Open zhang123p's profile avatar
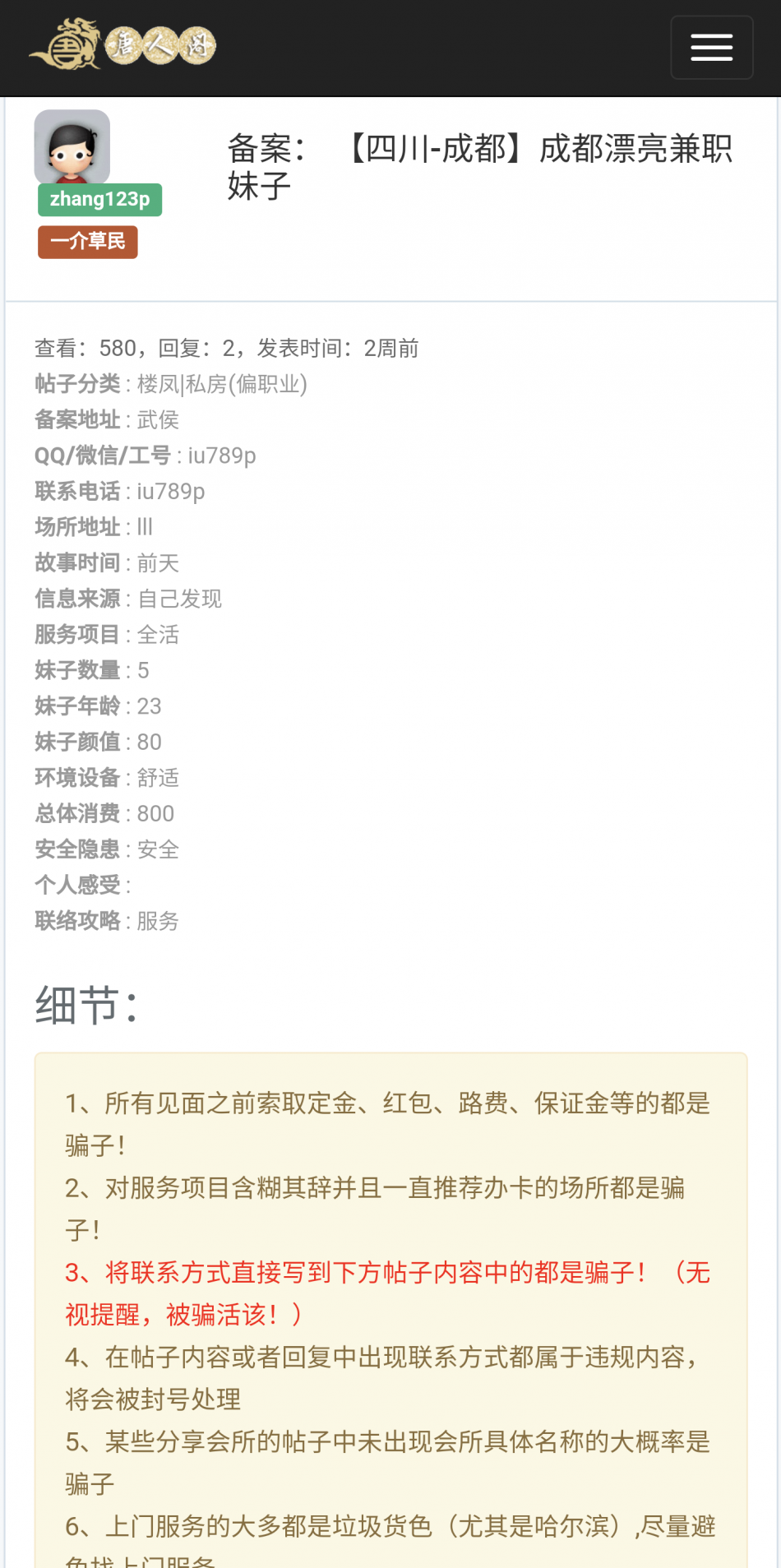 (x=72, y=147)
